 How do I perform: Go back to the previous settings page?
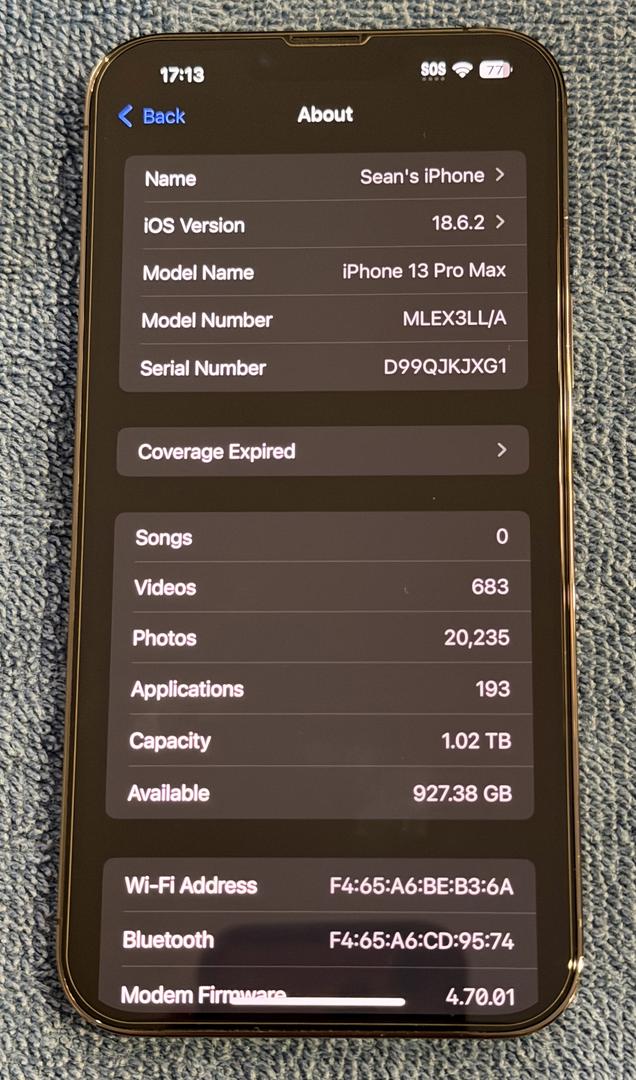tap(152, 116)
